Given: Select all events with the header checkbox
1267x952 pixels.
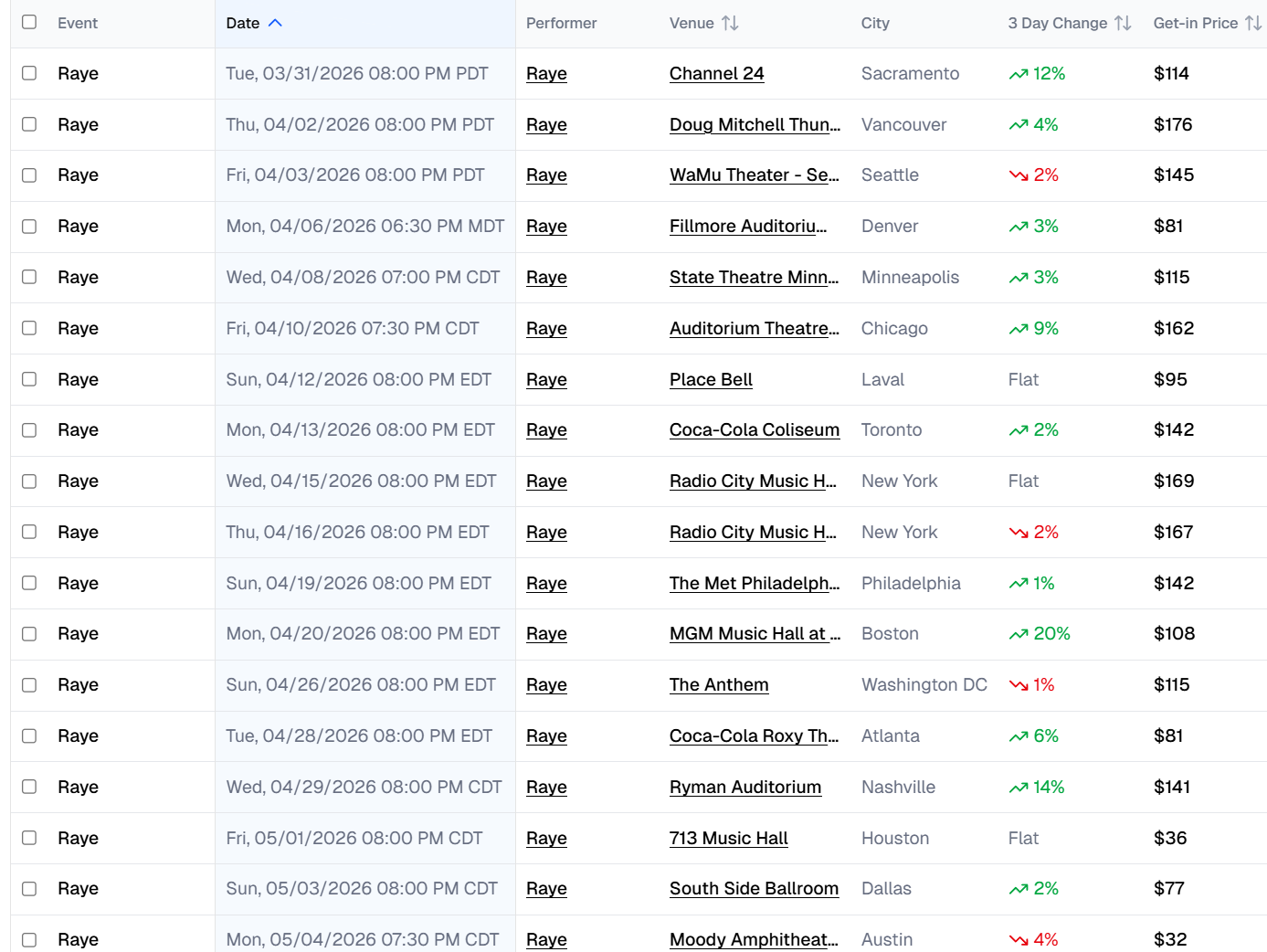Looking at the screenshot, I should [x=29, y=22].
